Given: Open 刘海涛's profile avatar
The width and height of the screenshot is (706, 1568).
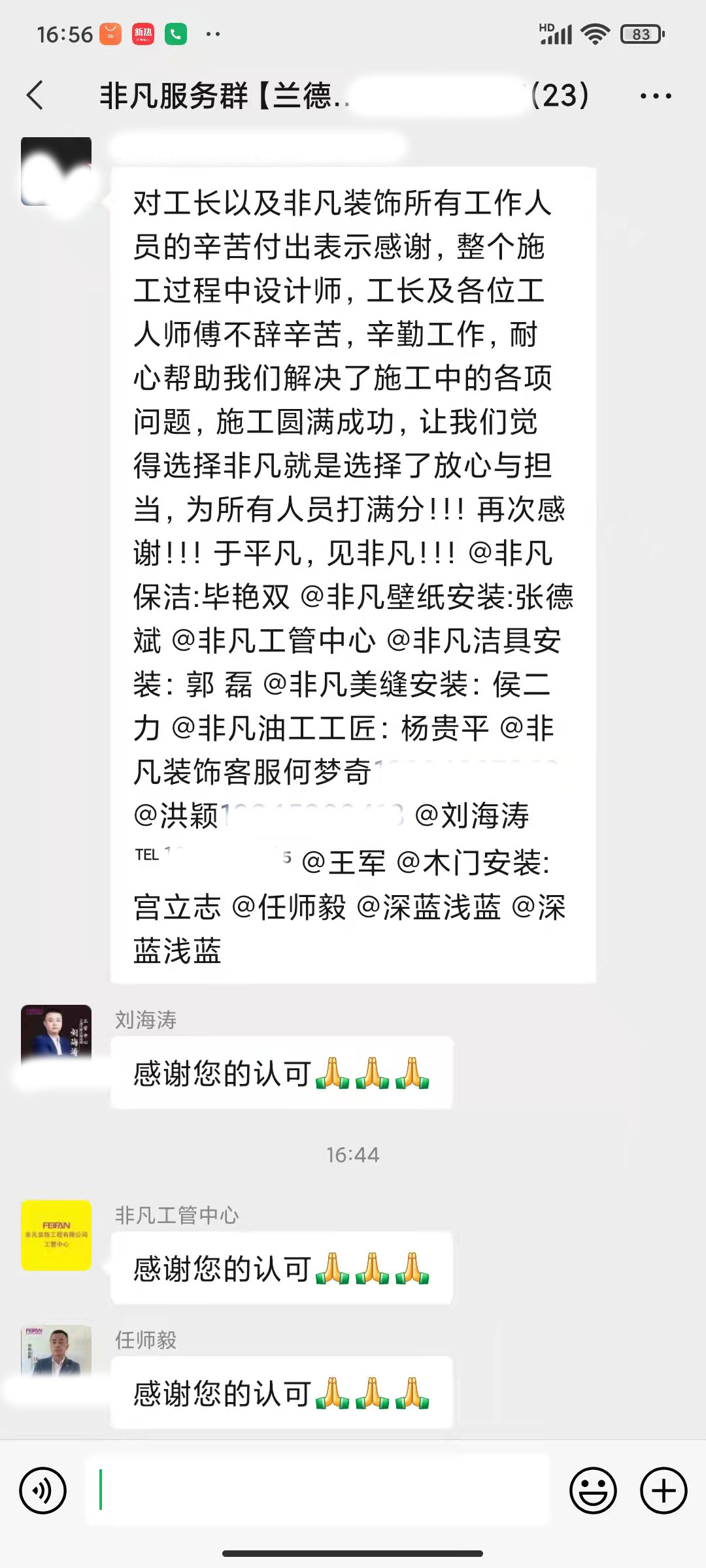Looking at the screenshot, I should [56, 1039].
